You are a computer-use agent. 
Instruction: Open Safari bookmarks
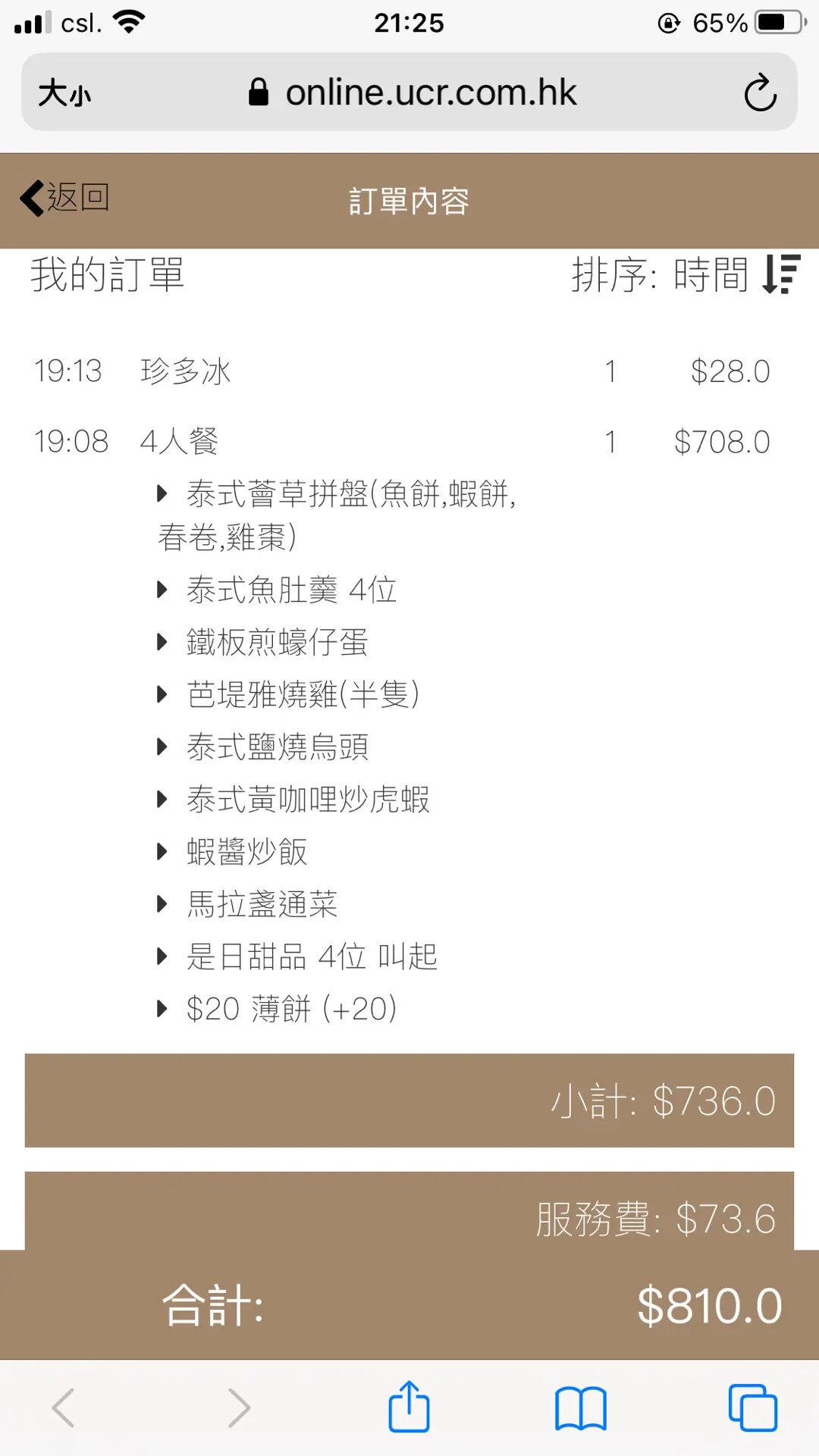[580, 1407]
